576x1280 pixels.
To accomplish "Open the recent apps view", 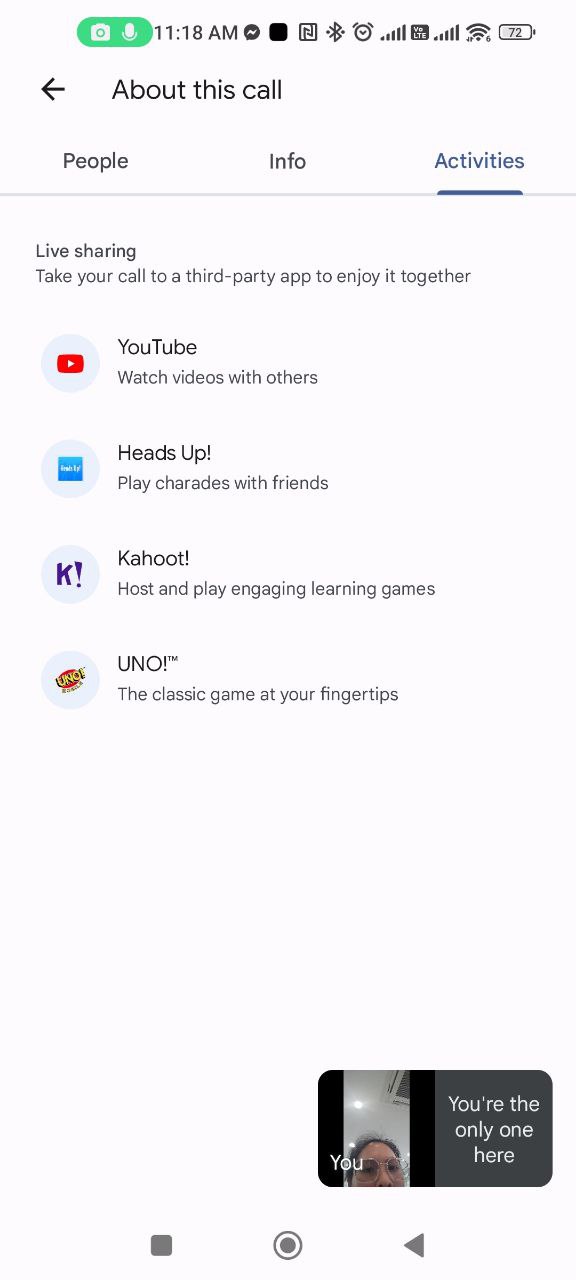I will click(x=161, y=1245).
